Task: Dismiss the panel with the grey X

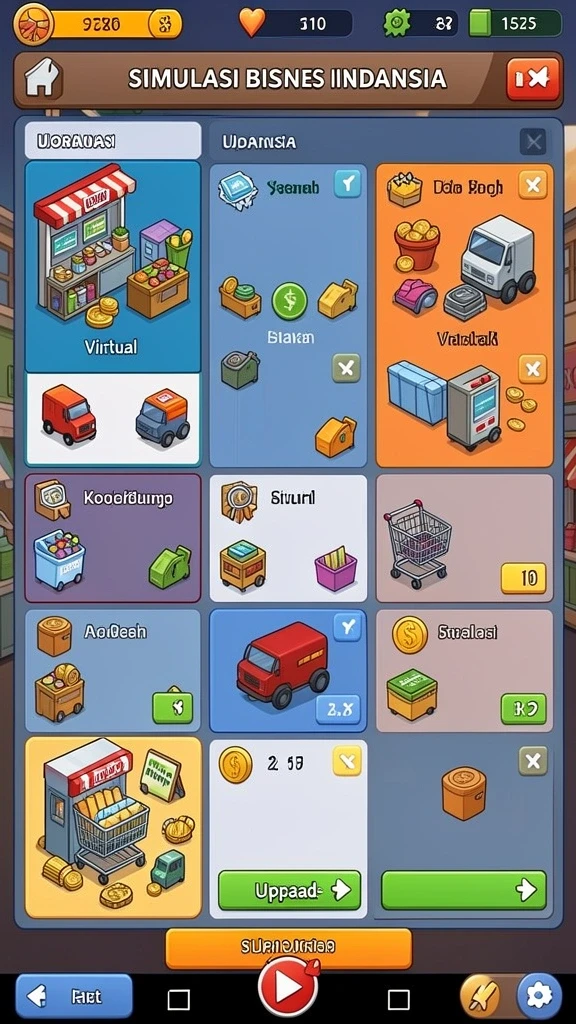Action: pyautogui.click(x=534, y=141)
